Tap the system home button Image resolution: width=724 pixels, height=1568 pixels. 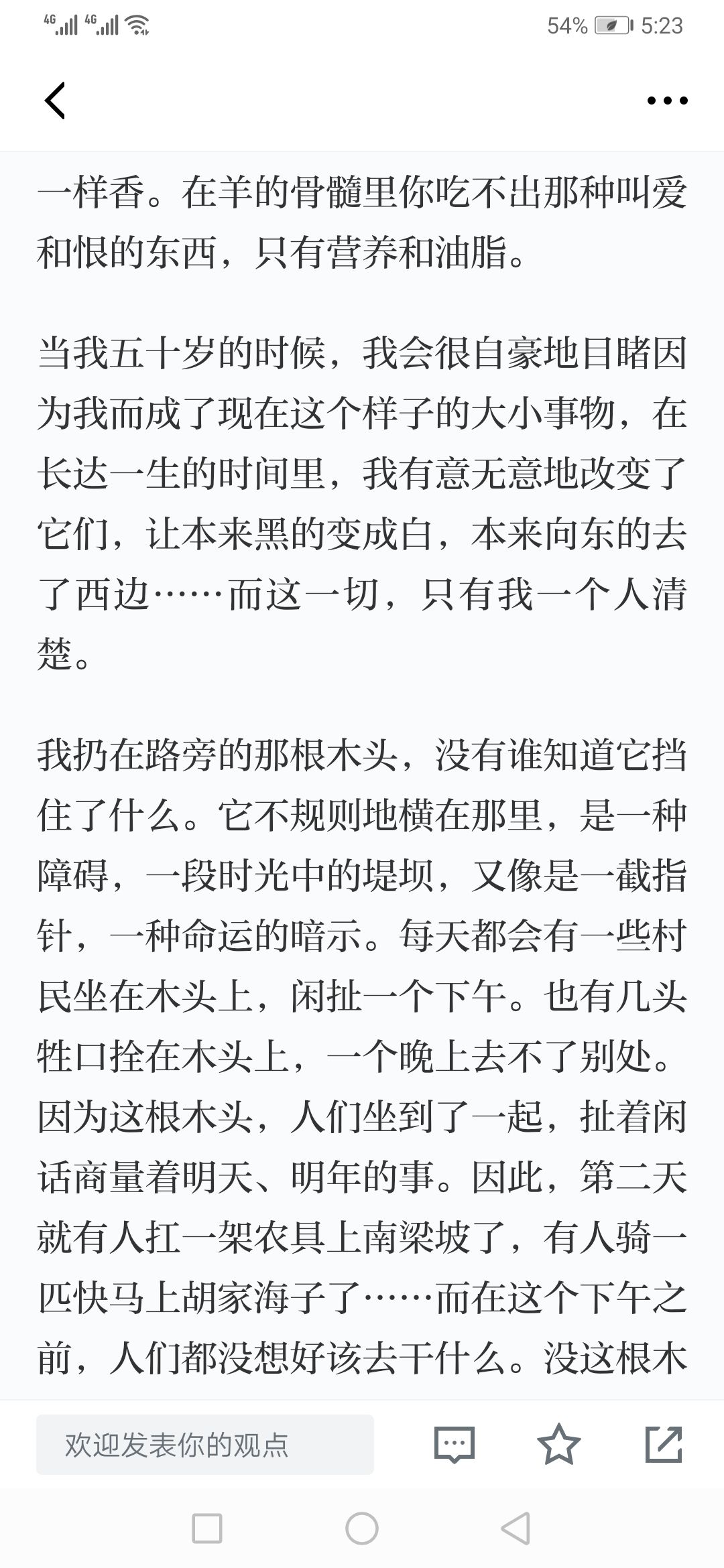pyautogui.click(x=362, y=1528)
